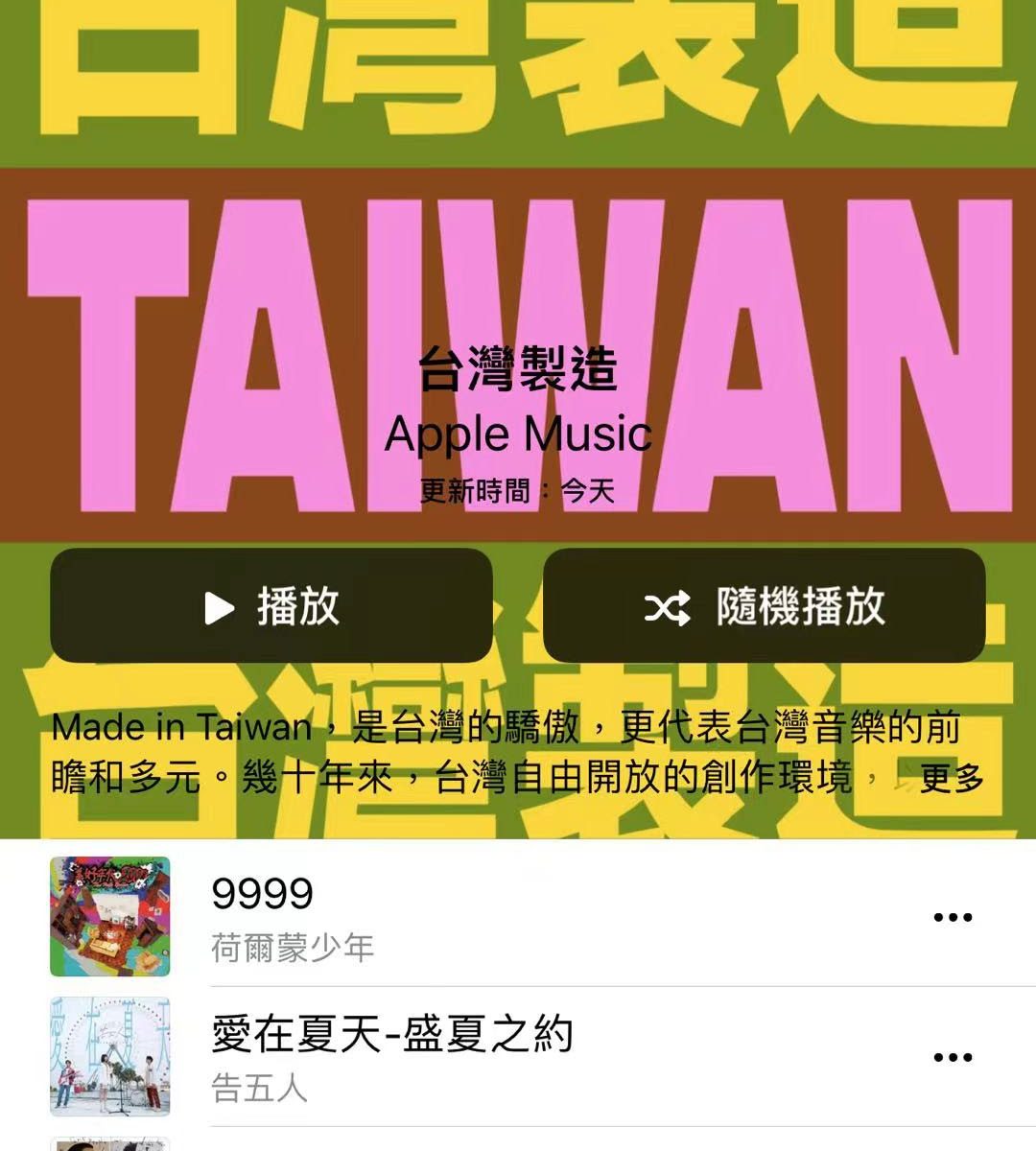Image resolution: width=1036 pixels, height=1151 pixels.
Task: Open more options for 愛在夏天-盛夏之約
Action: point(953,1057)
